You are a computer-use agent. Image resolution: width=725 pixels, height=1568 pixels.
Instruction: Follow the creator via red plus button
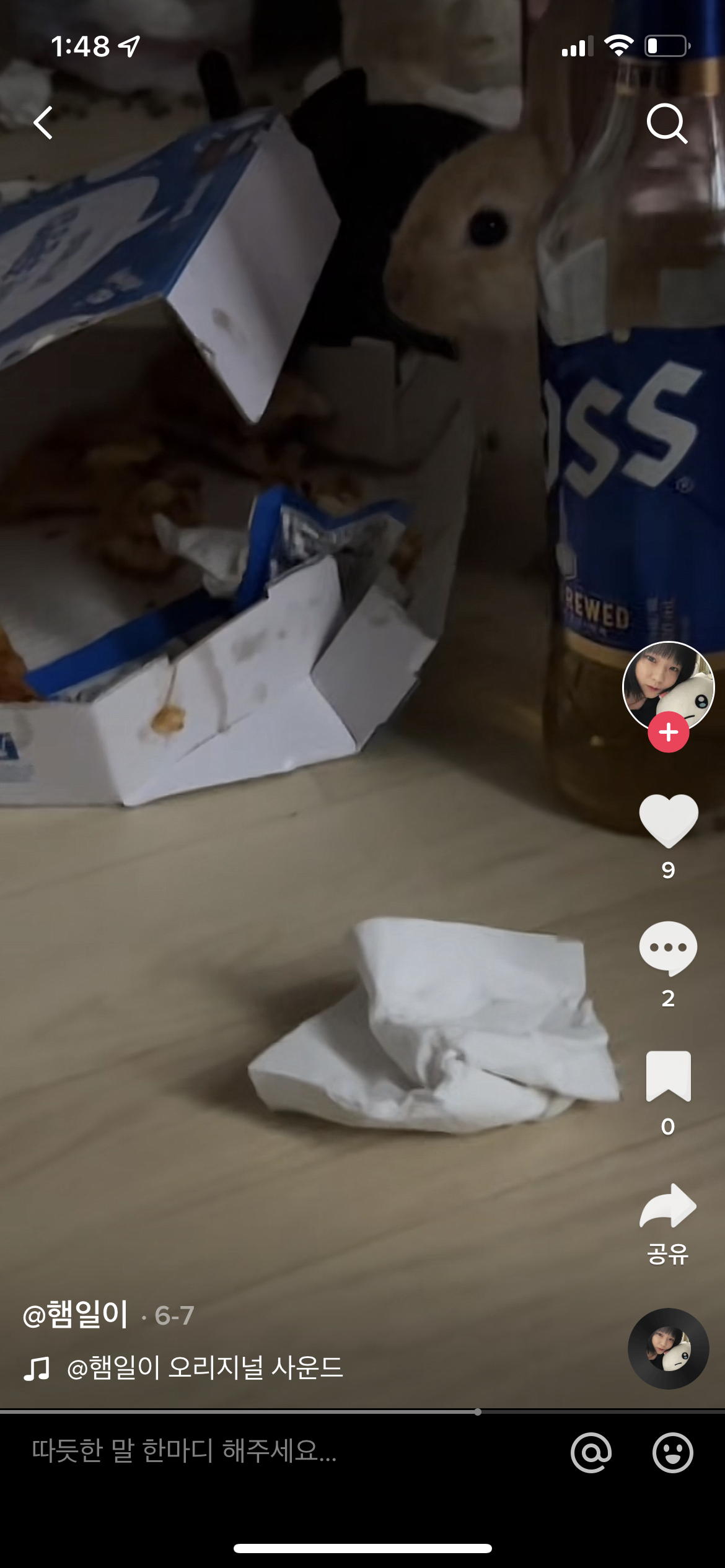[x=668, y=733]
